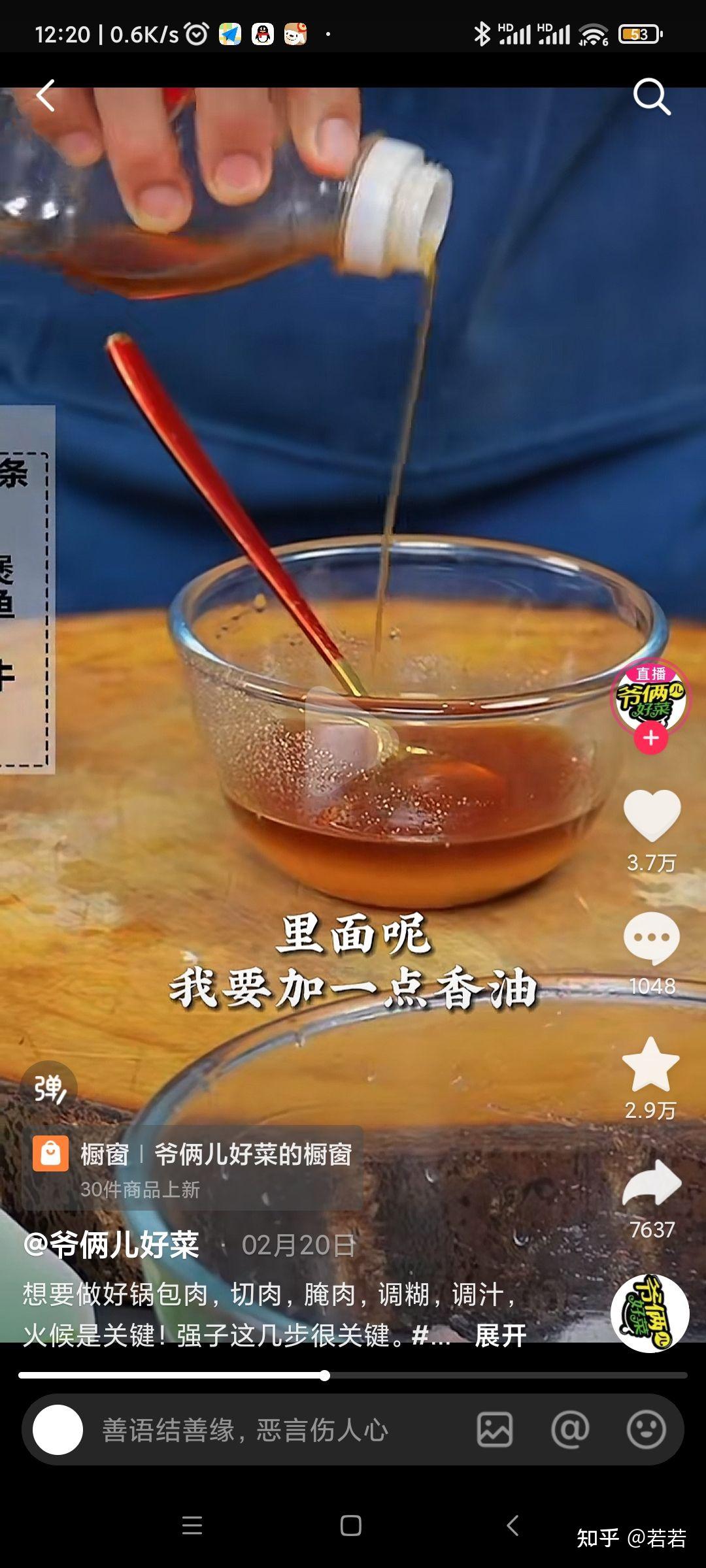Tap the video progress bar to seek
Screen dimensions: 706x1568
[458, 1375]
